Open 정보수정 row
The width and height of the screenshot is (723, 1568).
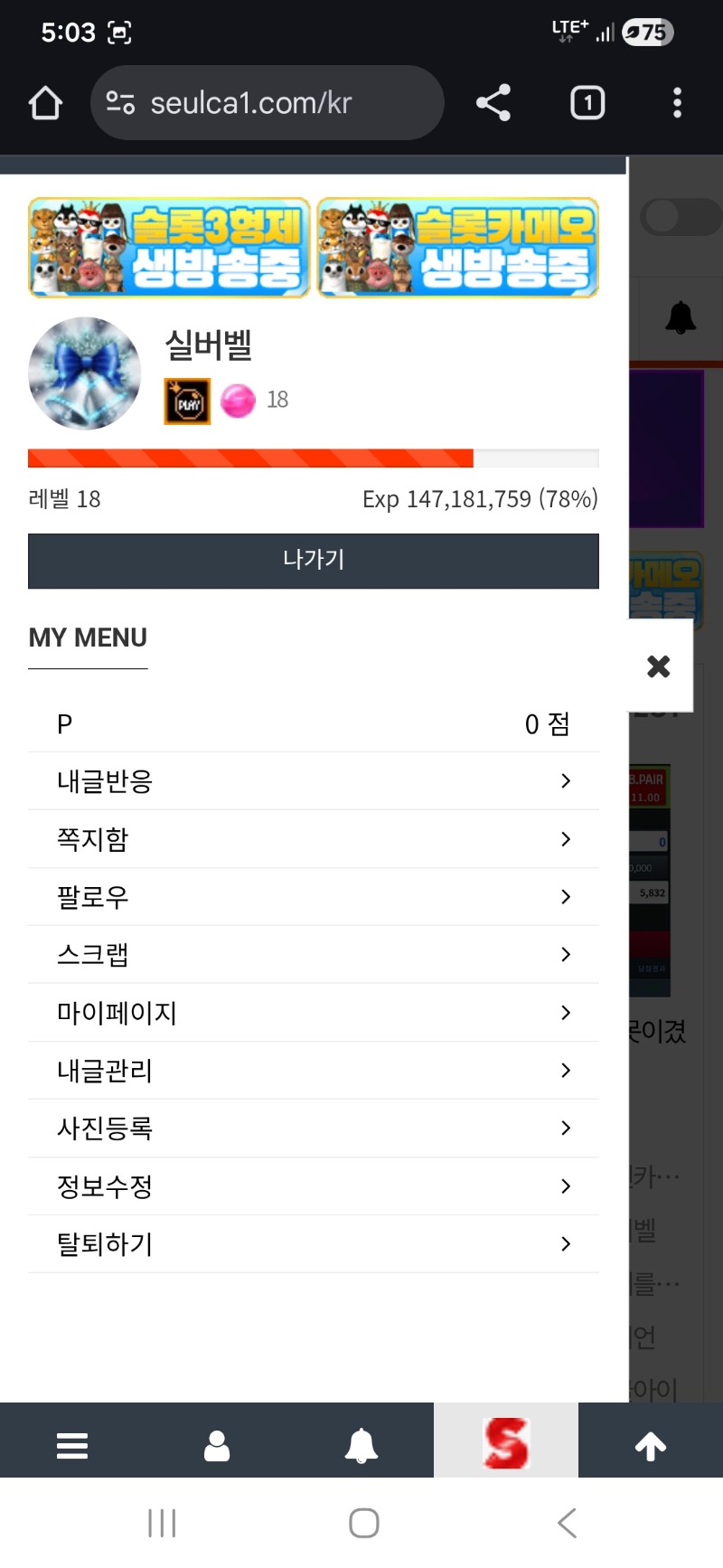click(313, 1186)
